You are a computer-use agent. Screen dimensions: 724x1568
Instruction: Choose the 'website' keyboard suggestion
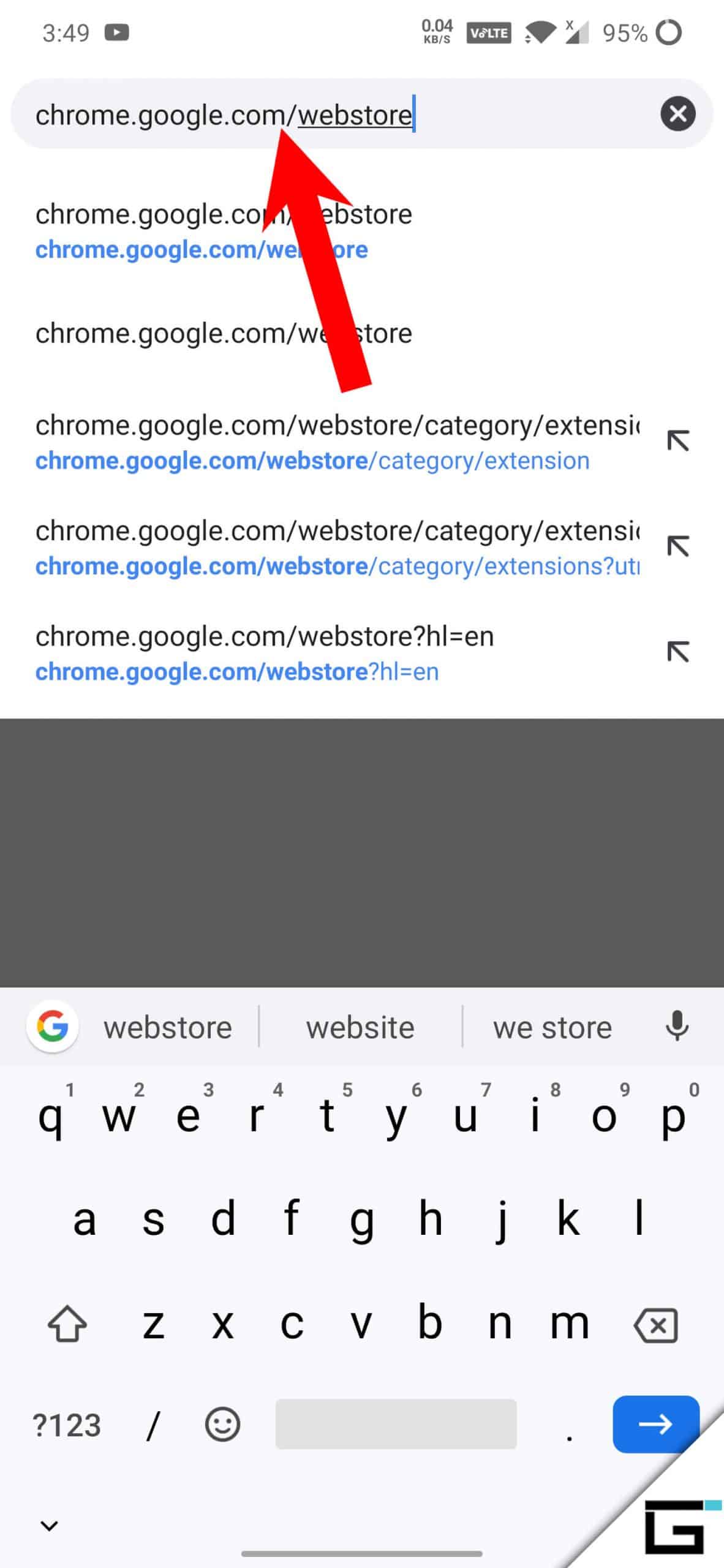360,1027
